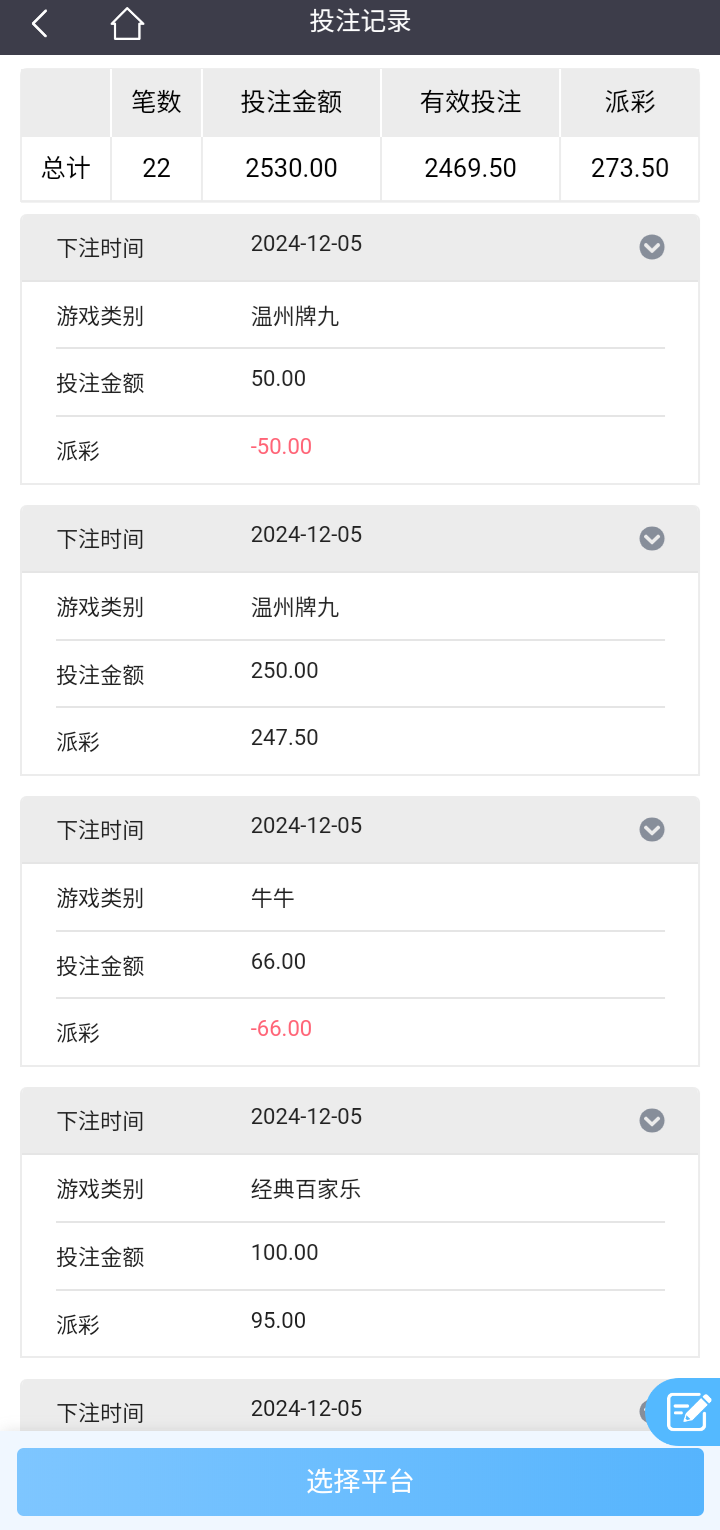This screenshot has width=720, height=1530.
Task: Click the 牛牛 game type label
Action: tap(270, 898)
